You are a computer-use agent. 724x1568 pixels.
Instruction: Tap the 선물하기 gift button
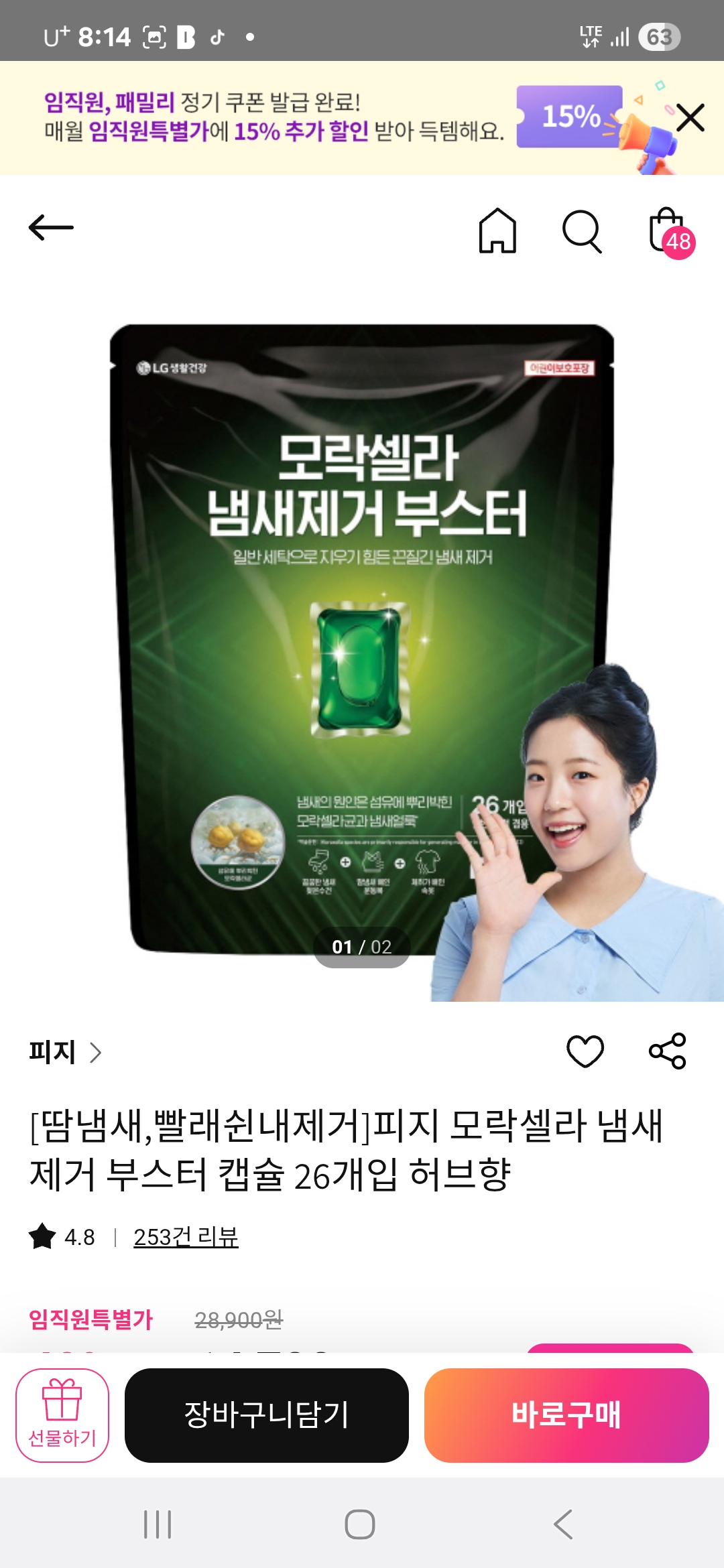click(62, 1415)
